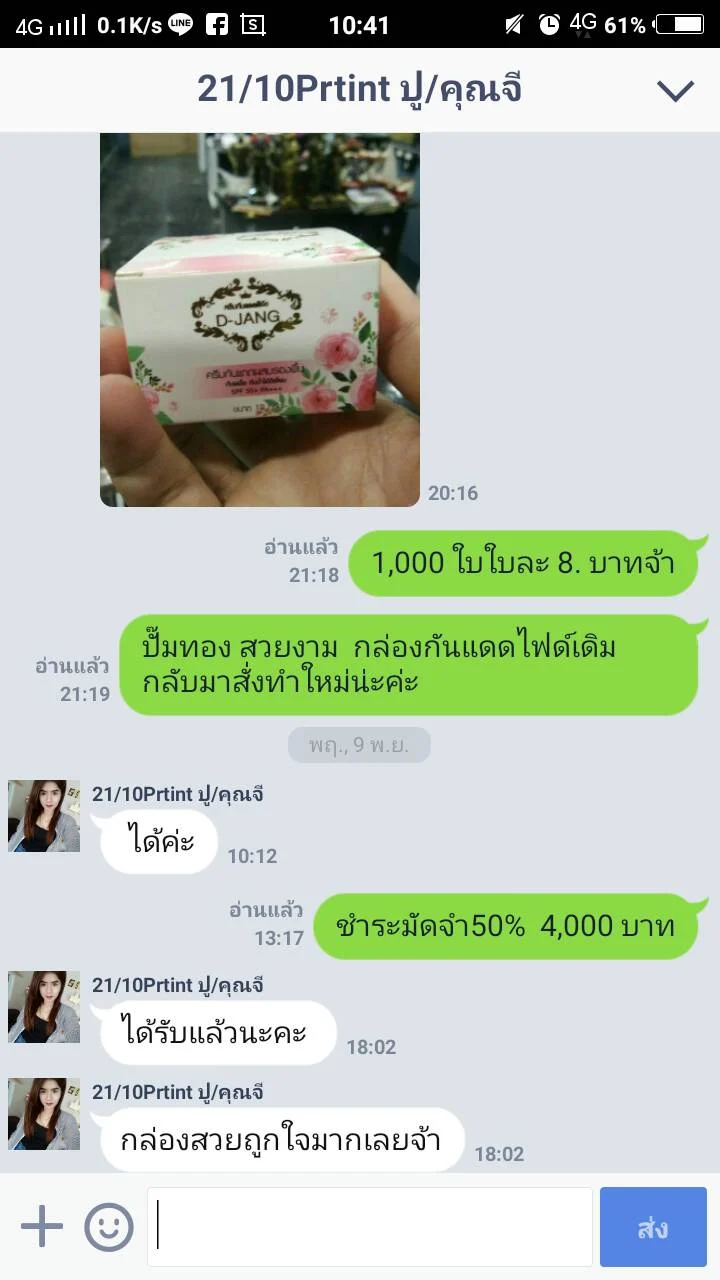The width and height of the screenshot is (720, 1280).
Task: Focus the message text field
Action: pyautogui.click(x=370, y=1227)
